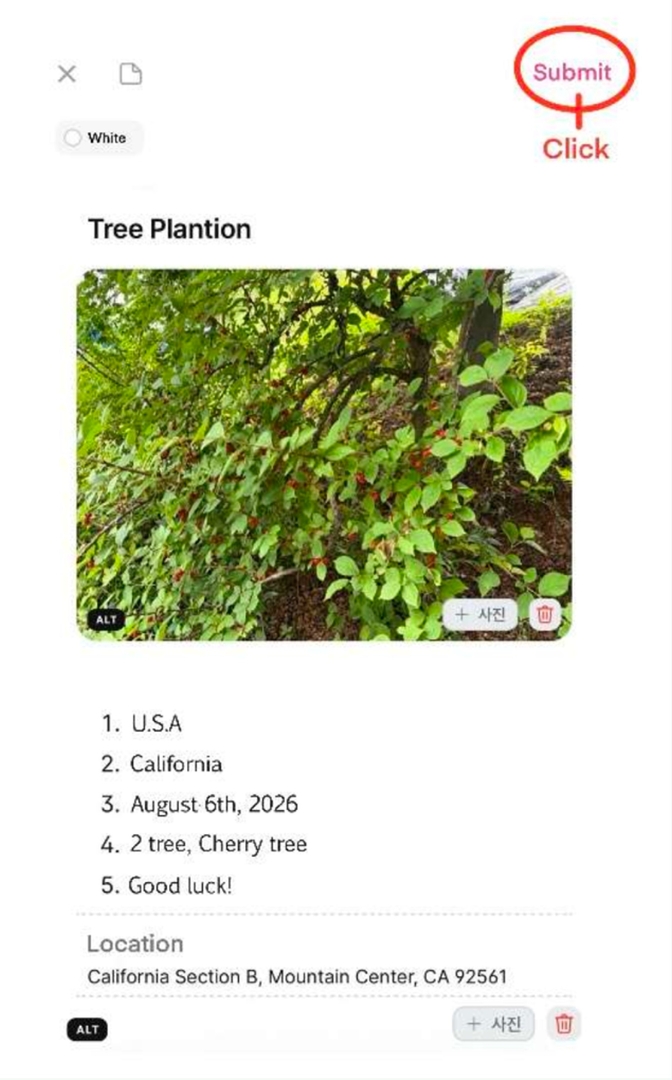Screen dimensions: 672x1080
Task: Edit the Tree Plantion title field
Action: (x=169, y=229)
